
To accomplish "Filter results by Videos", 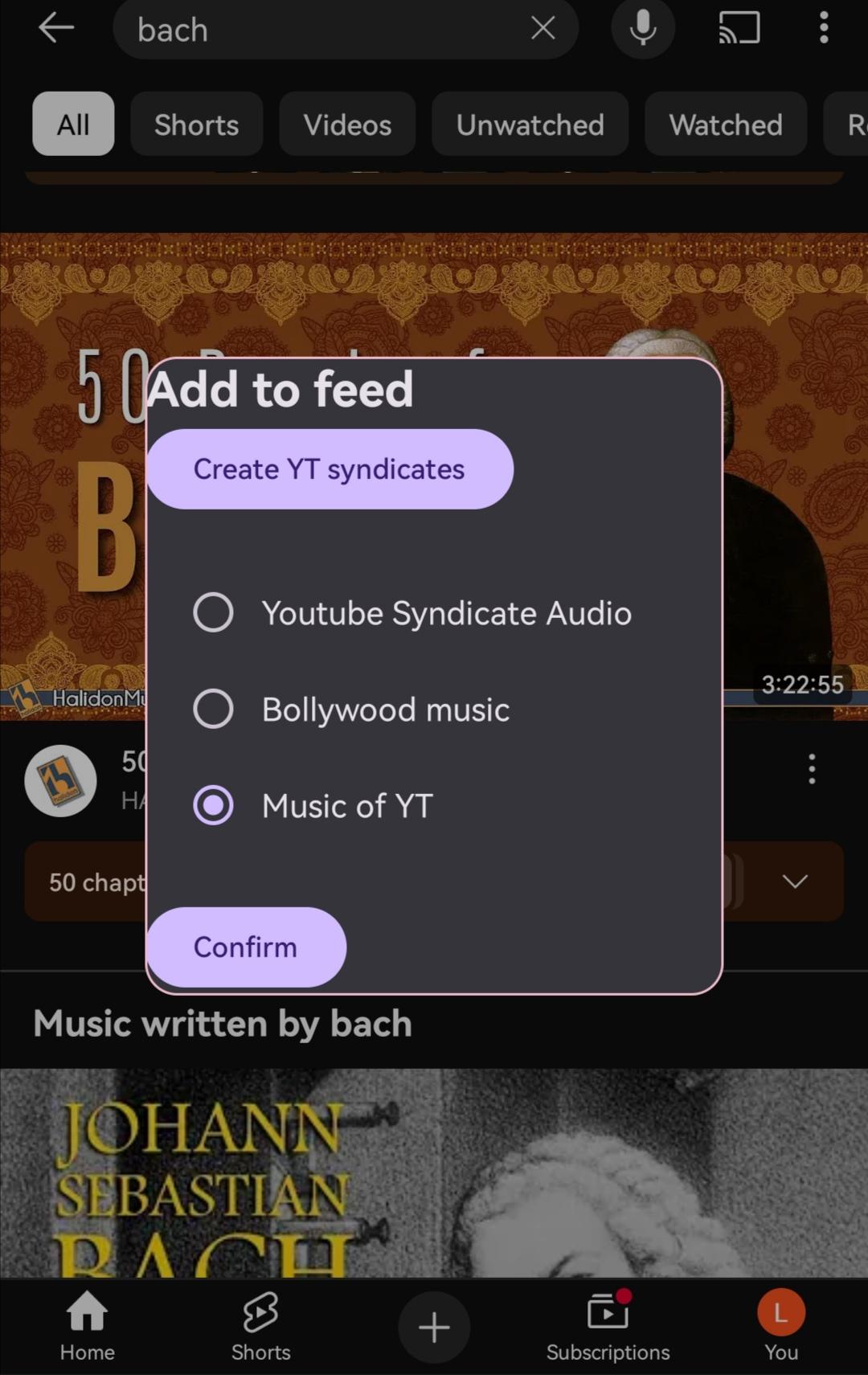I will coord(347,125).
